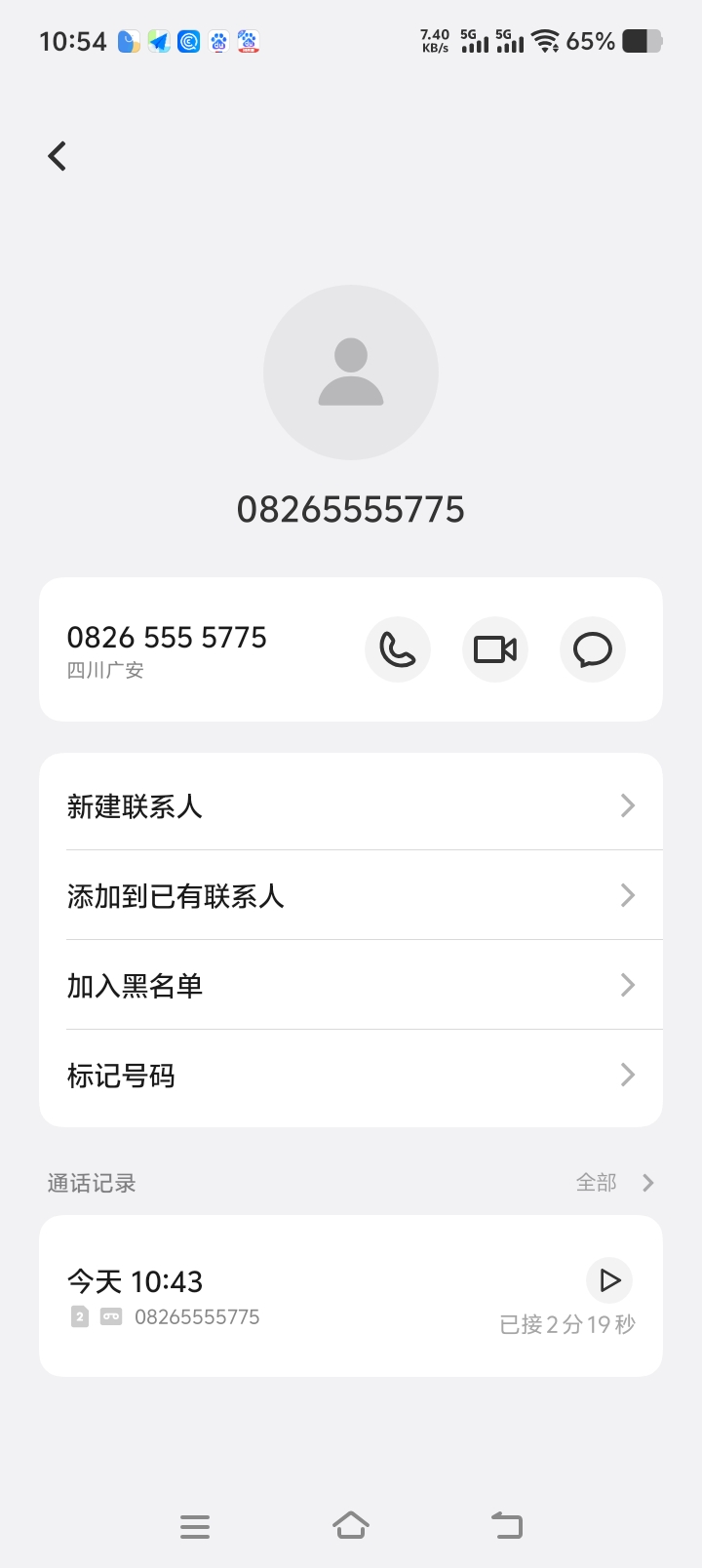Go back using the top-left arrow
This screenshot has height=1568, width=702.
(58, 156)
